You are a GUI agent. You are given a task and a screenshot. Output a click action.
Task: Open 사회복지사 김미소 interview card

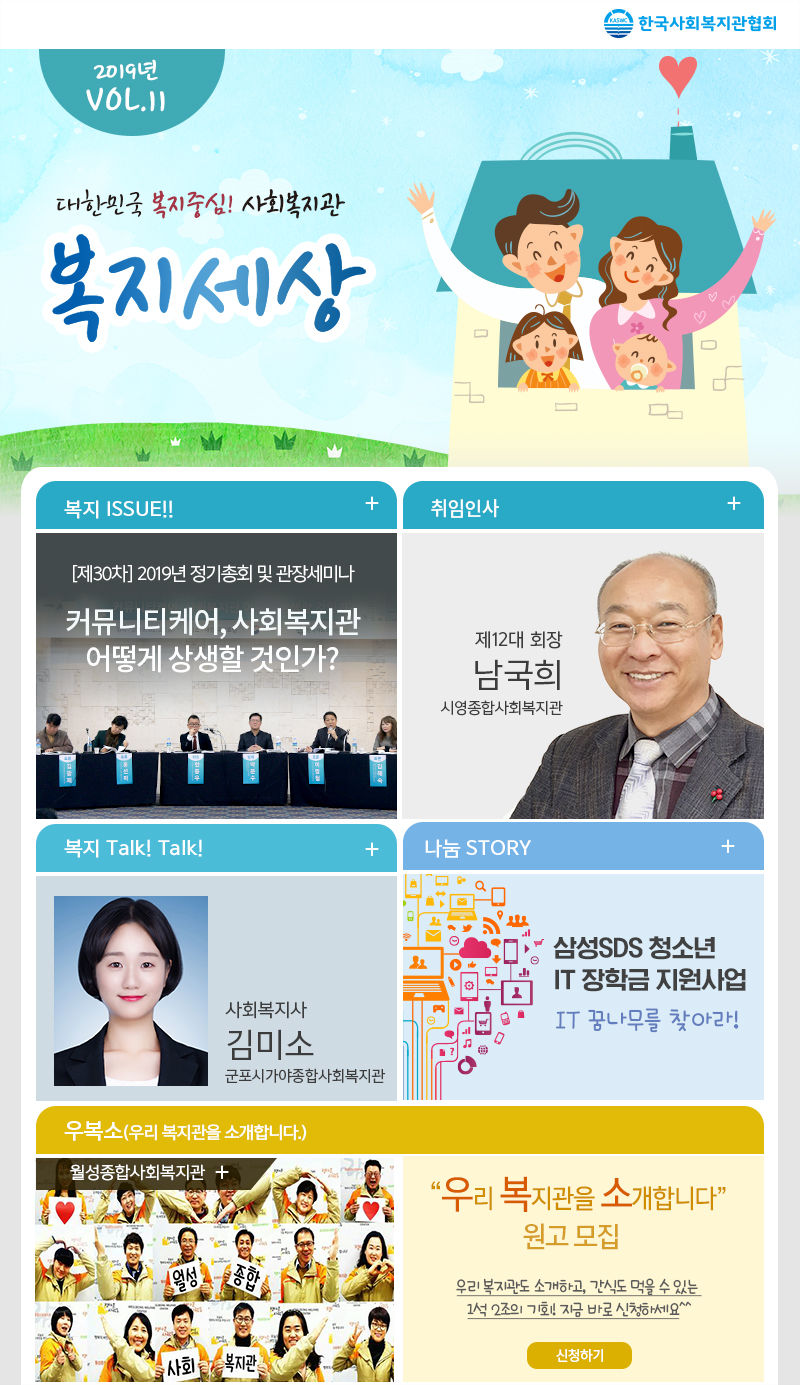pos(216,988)
